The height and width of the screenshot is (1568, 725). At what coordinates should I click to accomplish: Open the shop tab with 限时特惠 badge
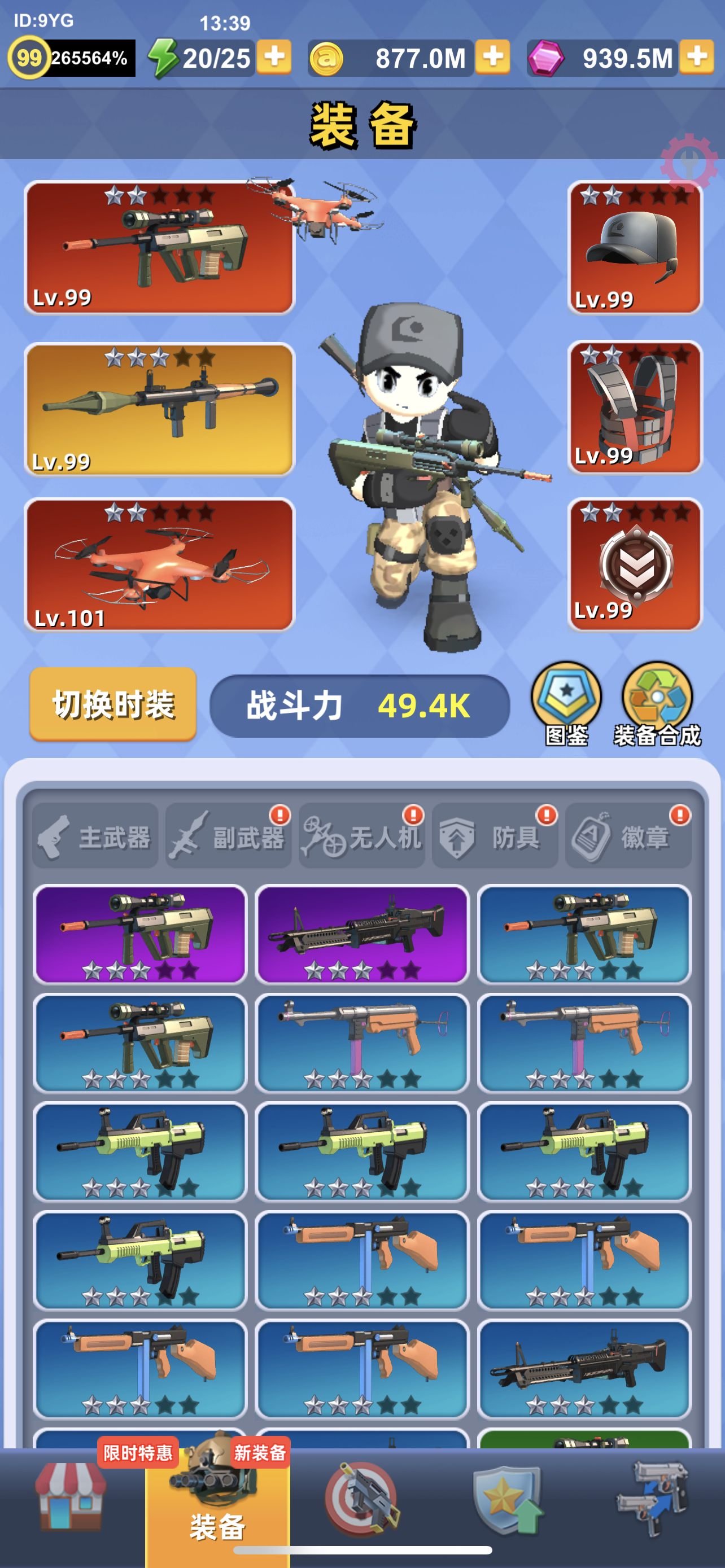72,1499
